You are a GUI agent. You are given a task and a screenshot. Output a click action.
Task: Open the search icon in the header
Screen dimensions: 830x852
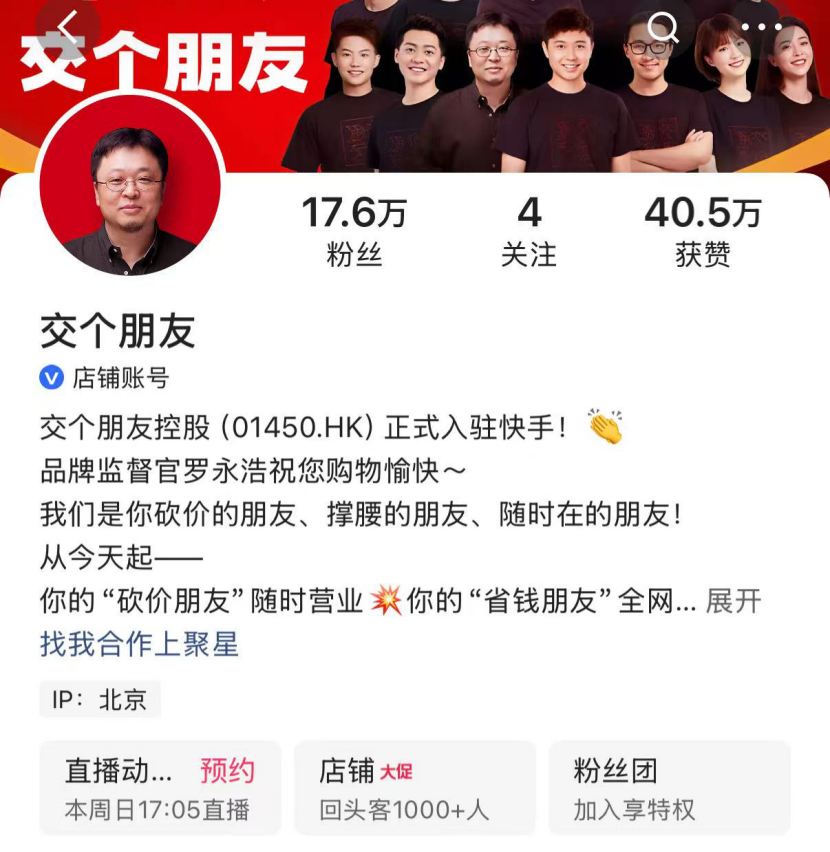point(663,28)
